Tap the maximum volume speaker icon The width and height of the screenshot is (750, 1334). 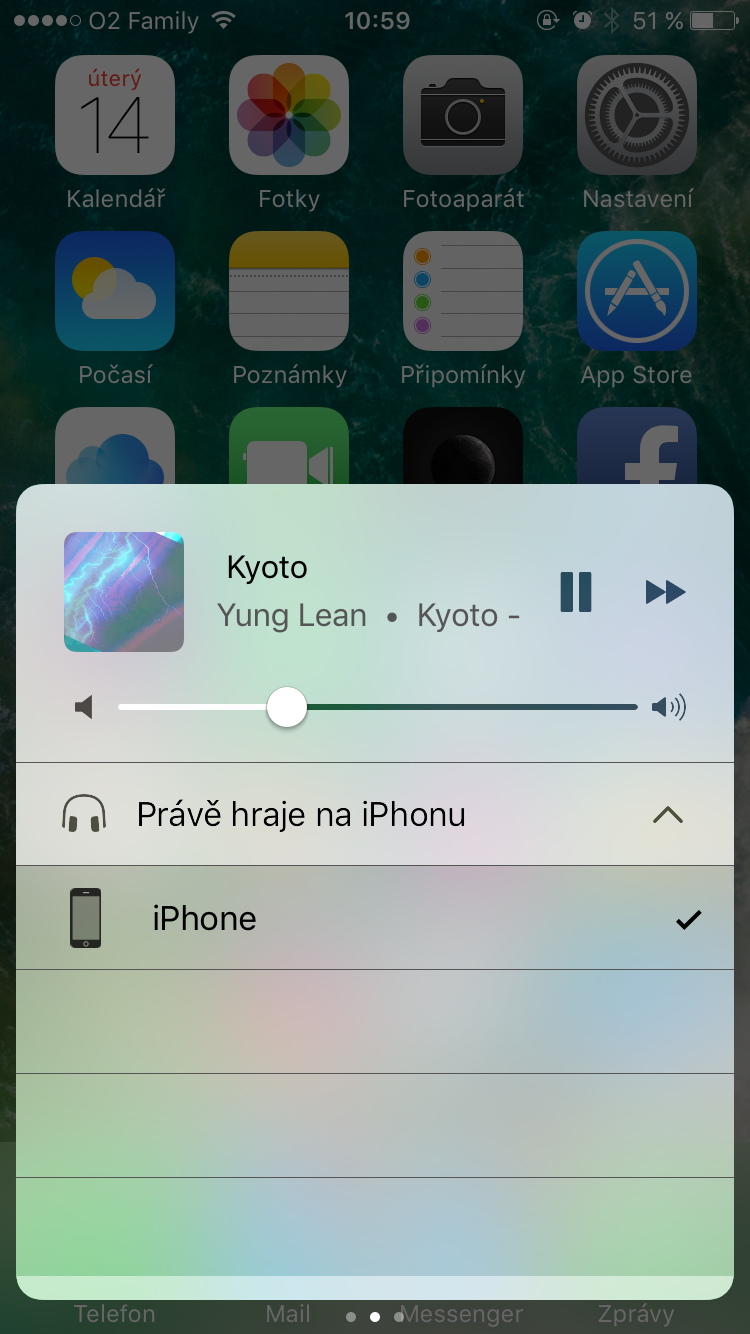pyautogui.click(x=668, y=707)
